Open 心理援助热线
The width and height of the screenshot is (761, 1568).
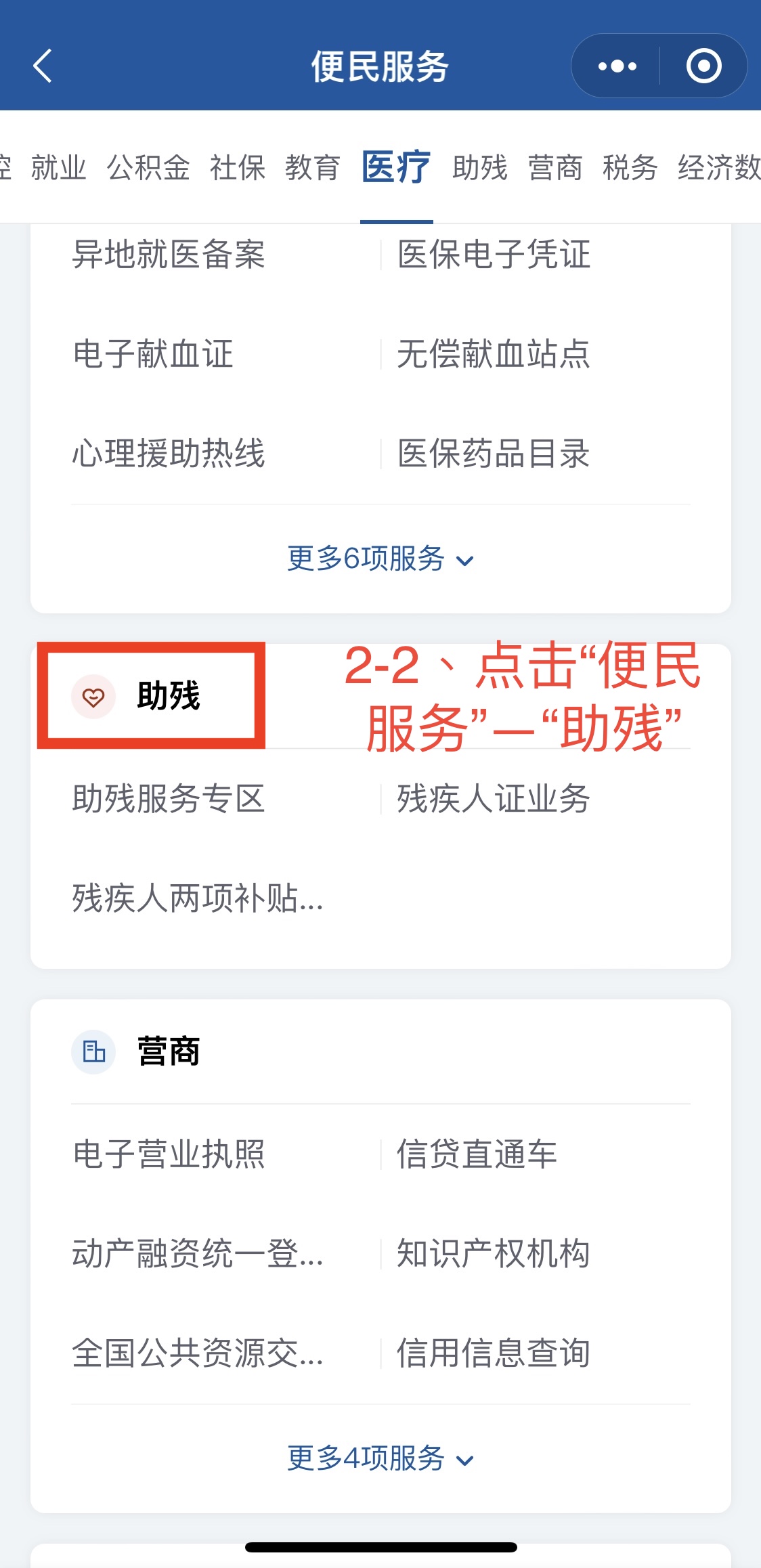coord(169,454)
